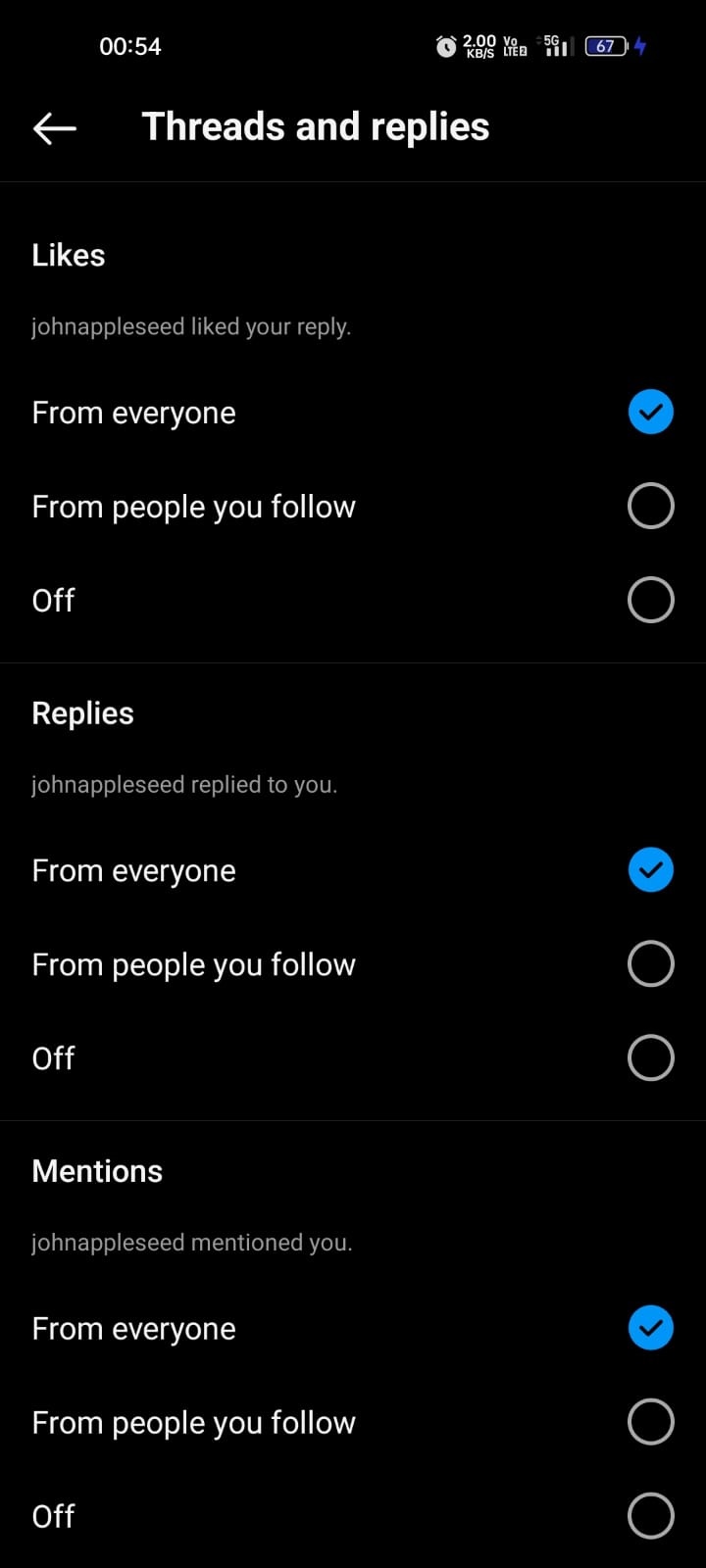Go back from Threads and replies
706x1568 pixels.
(x=55, y=127)
